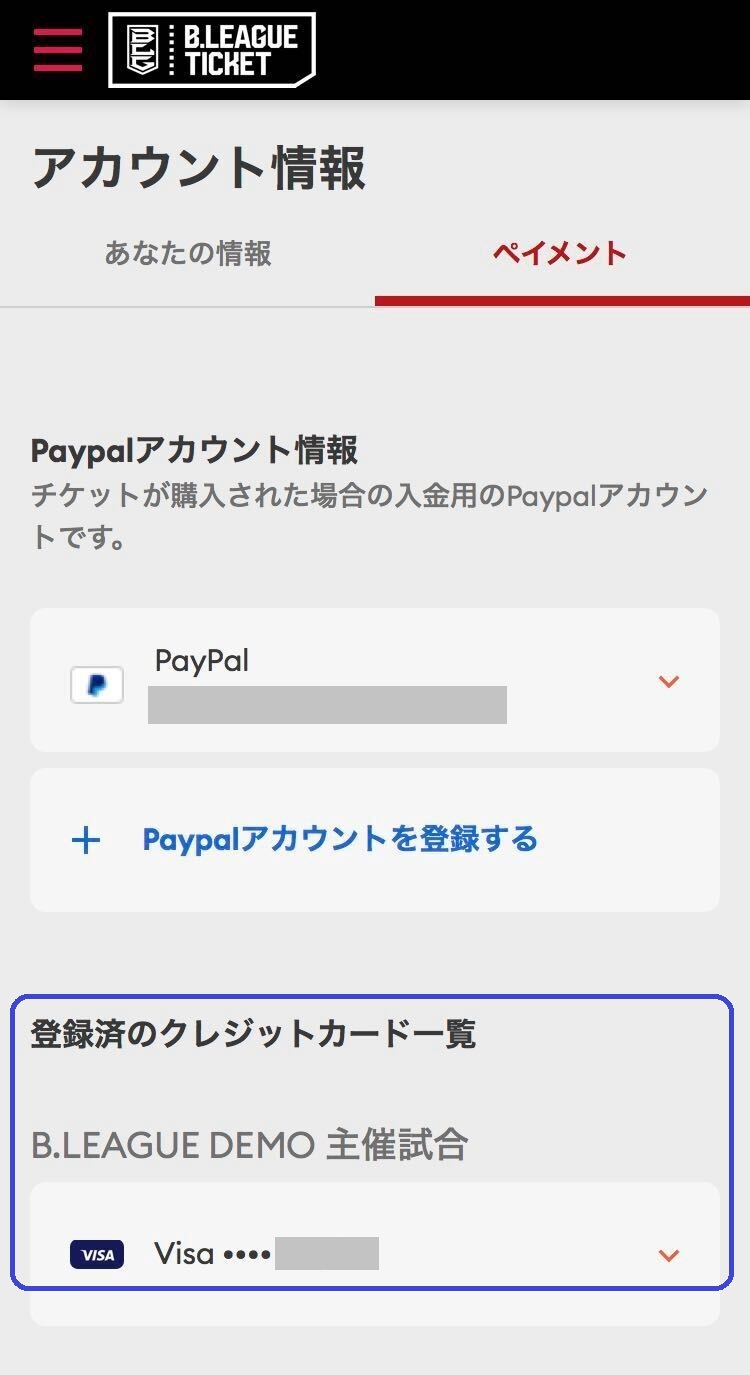Select the ペイメント tab

(560, 254)
